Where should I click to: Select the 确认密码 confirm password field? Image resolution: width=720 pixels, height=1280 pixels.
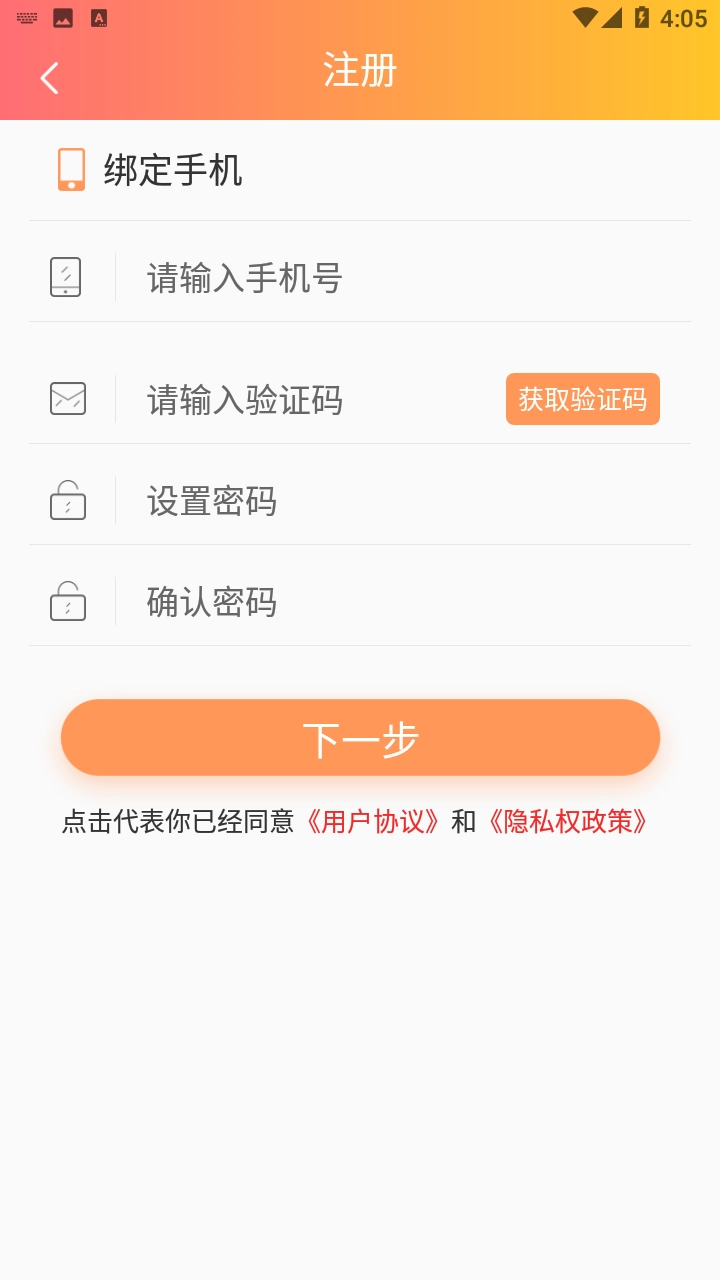400,602
